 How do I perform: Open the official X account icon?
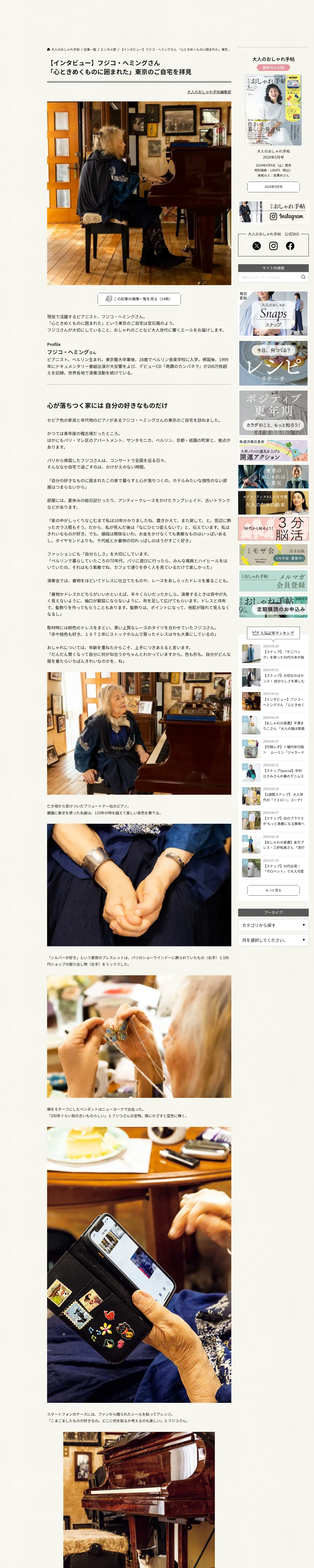[x=257, y=246]
